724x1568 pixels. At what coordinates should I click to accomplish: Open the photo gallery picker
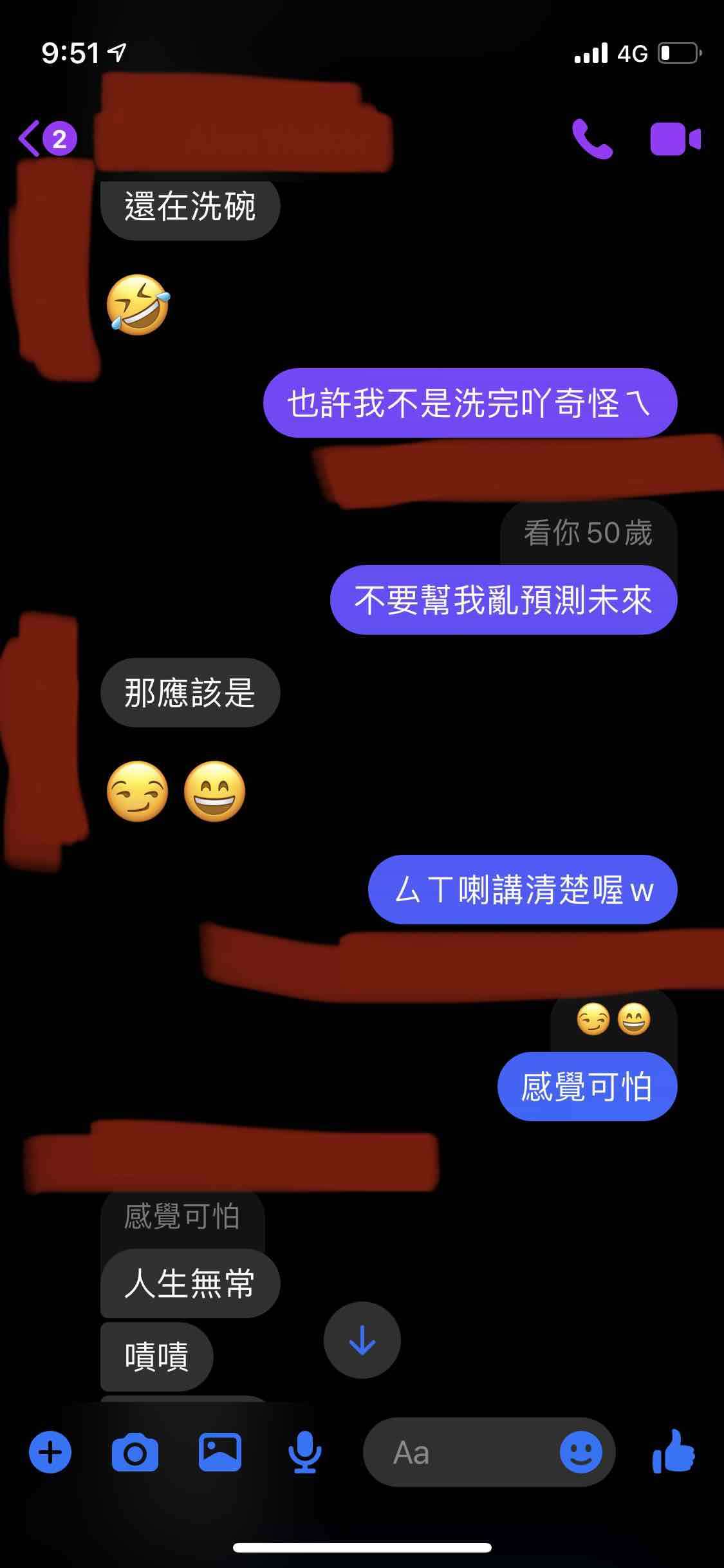click(220, 1452)
